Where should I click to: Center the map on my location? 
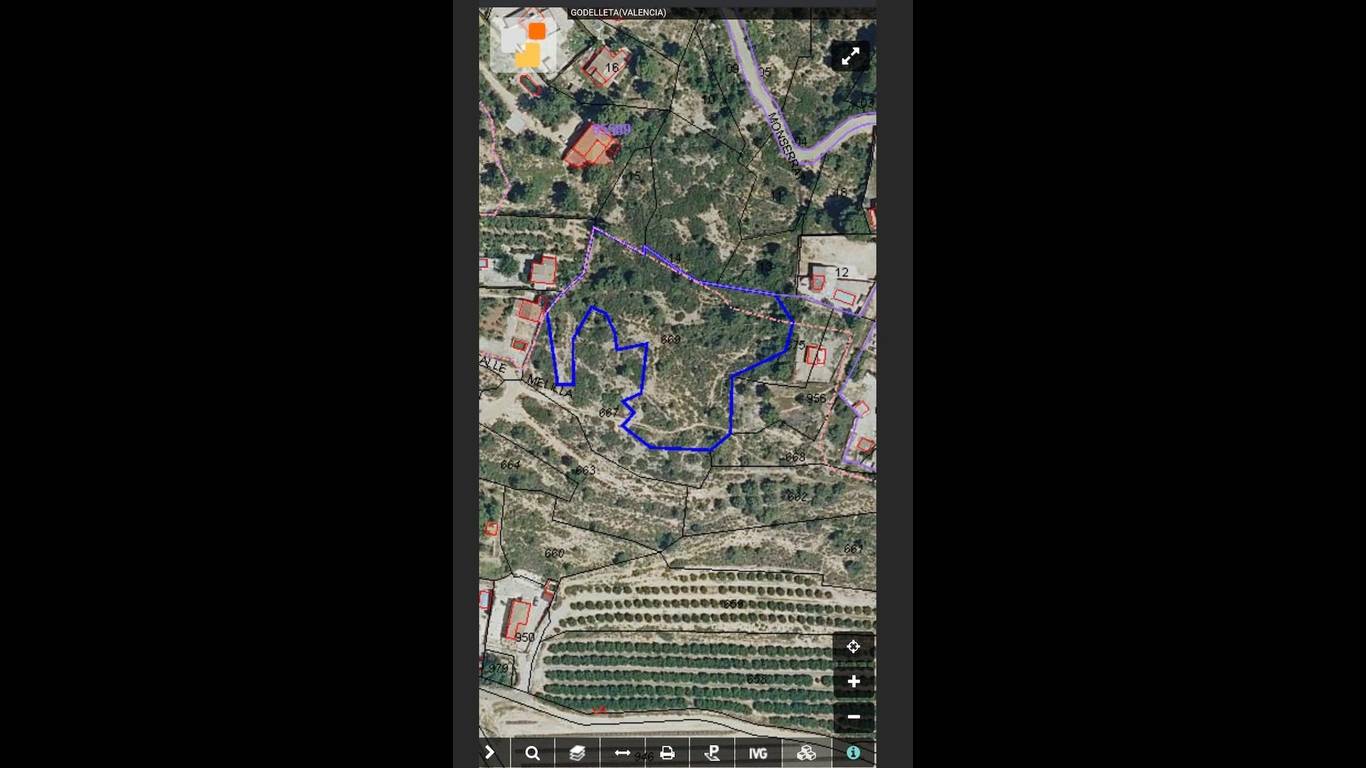tap(853, 647)
